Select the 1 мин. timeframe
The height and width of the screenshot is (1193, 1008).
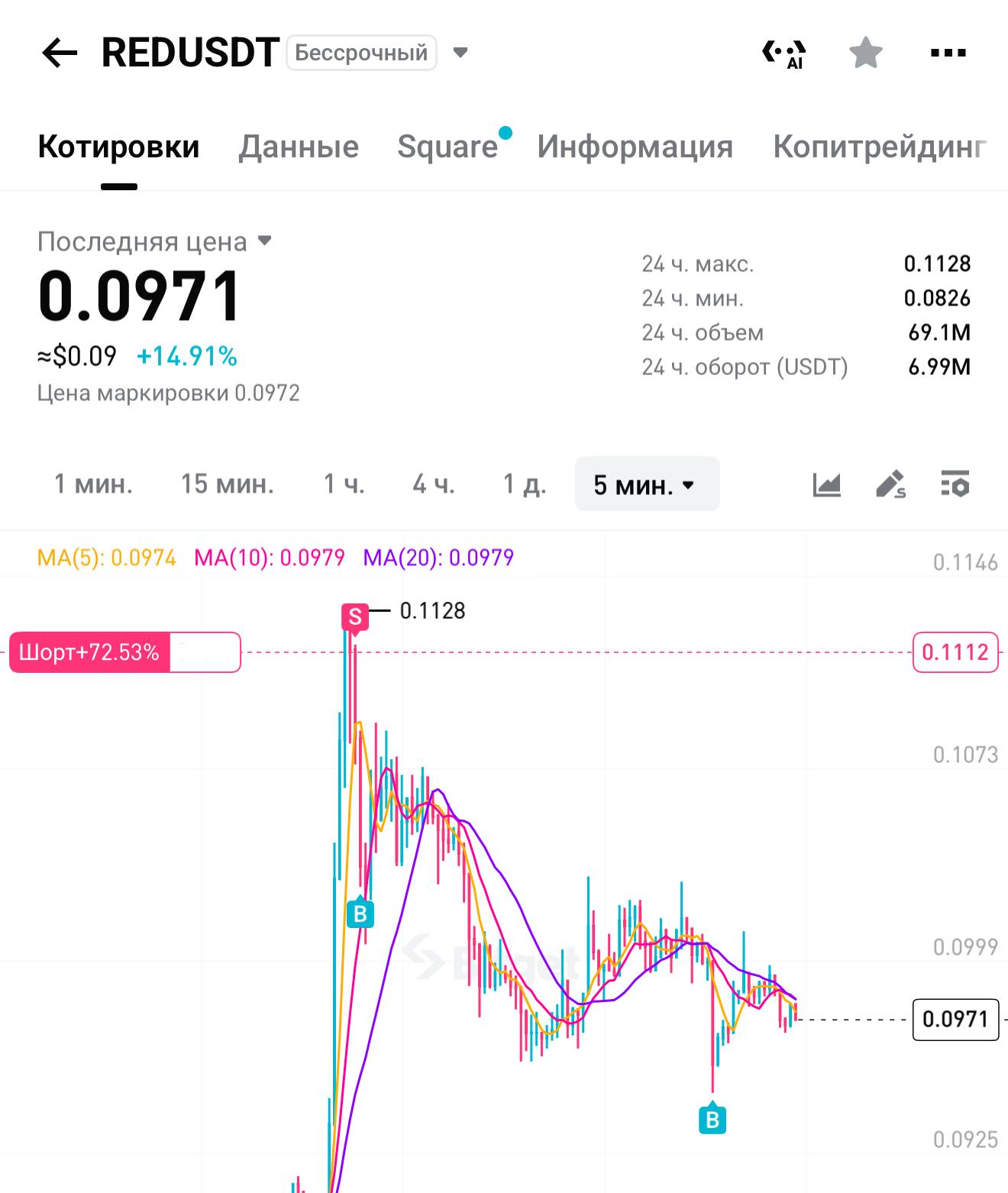(93, 484)
